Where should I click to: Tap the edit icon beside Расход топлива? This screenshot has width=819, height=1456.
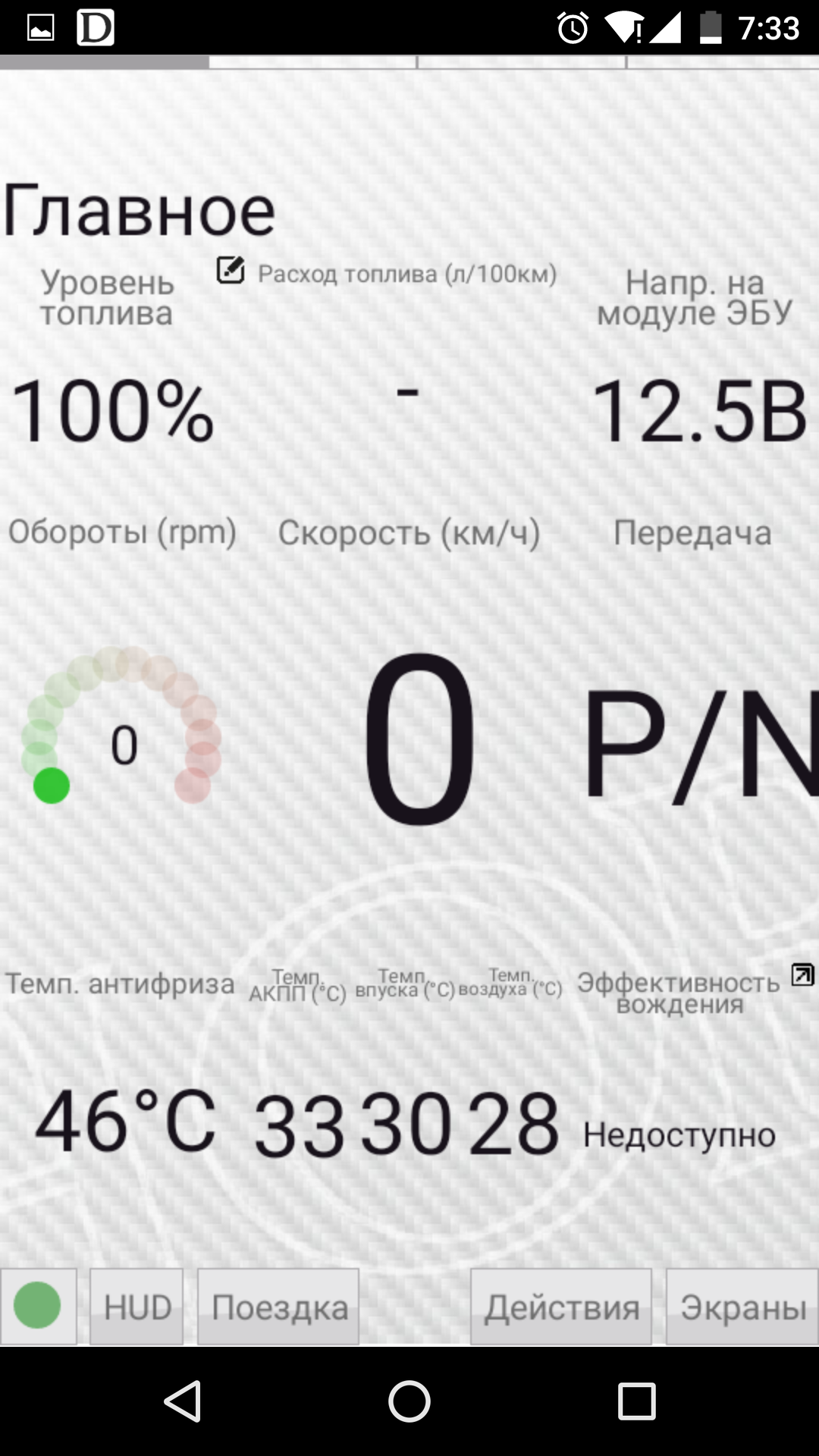pyautogui.click(x=231, y=271)
